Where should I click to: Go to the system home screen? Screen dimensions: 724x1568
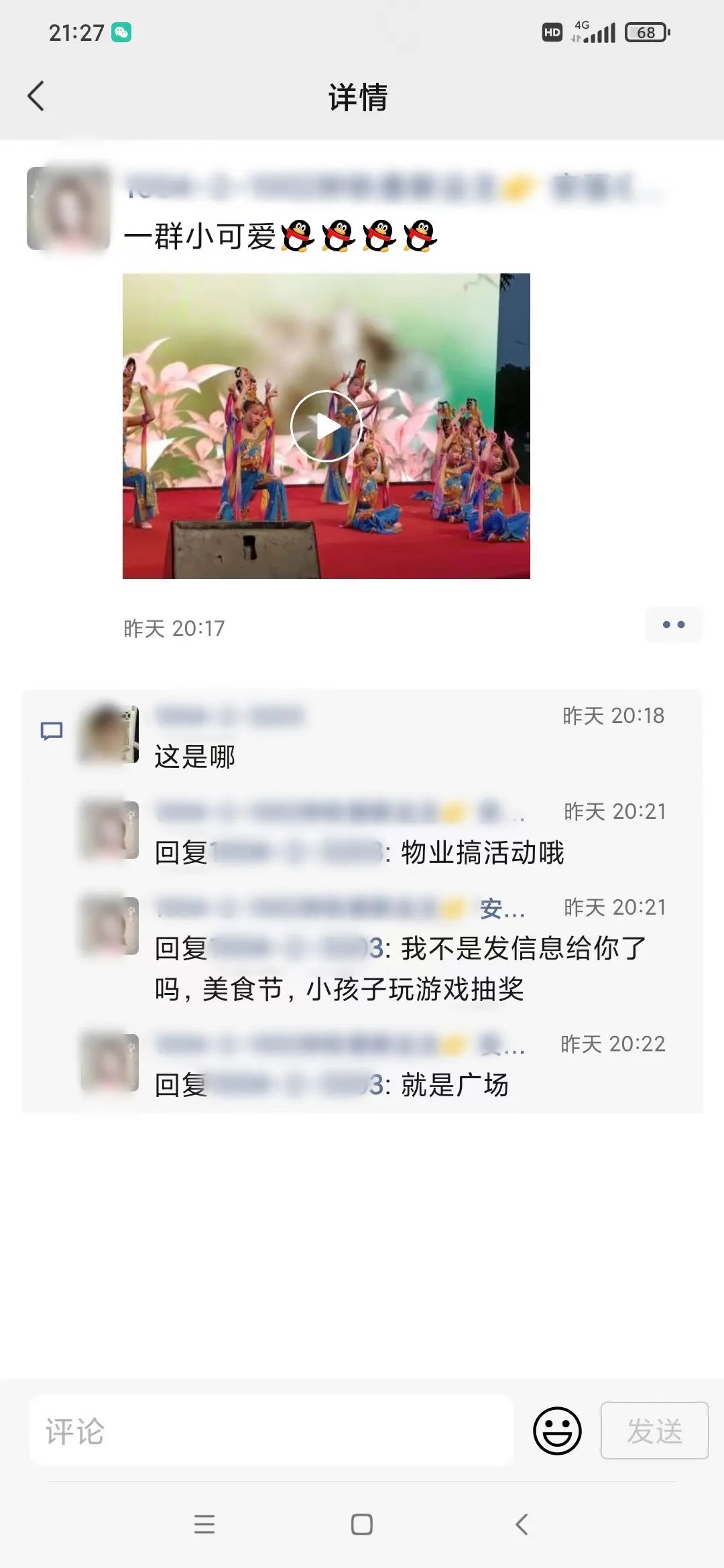click(x=362, y=1524)
